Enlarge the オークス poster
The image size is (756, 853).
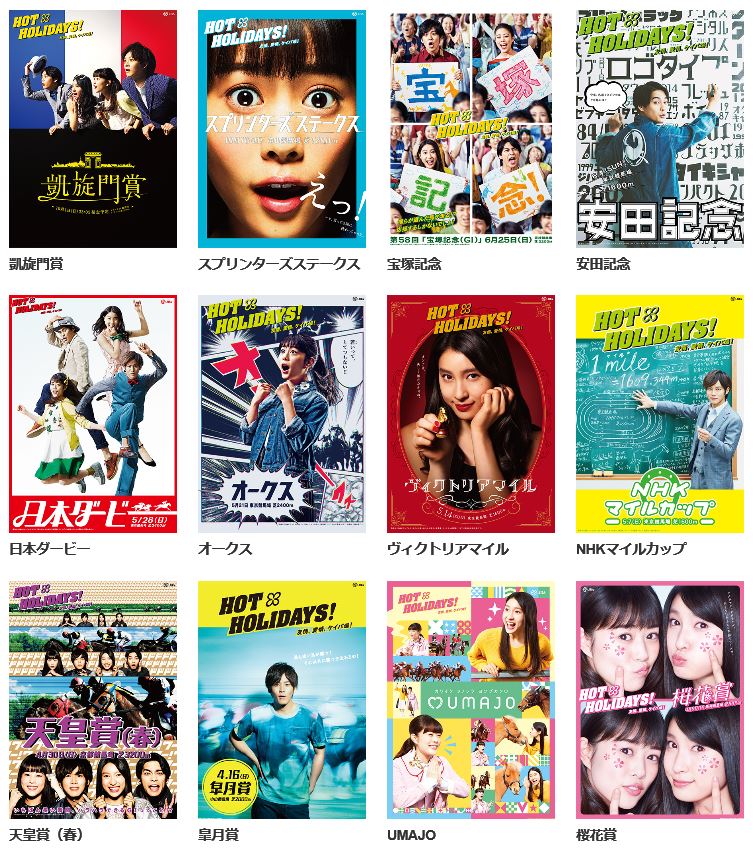(x=282, y=413)
